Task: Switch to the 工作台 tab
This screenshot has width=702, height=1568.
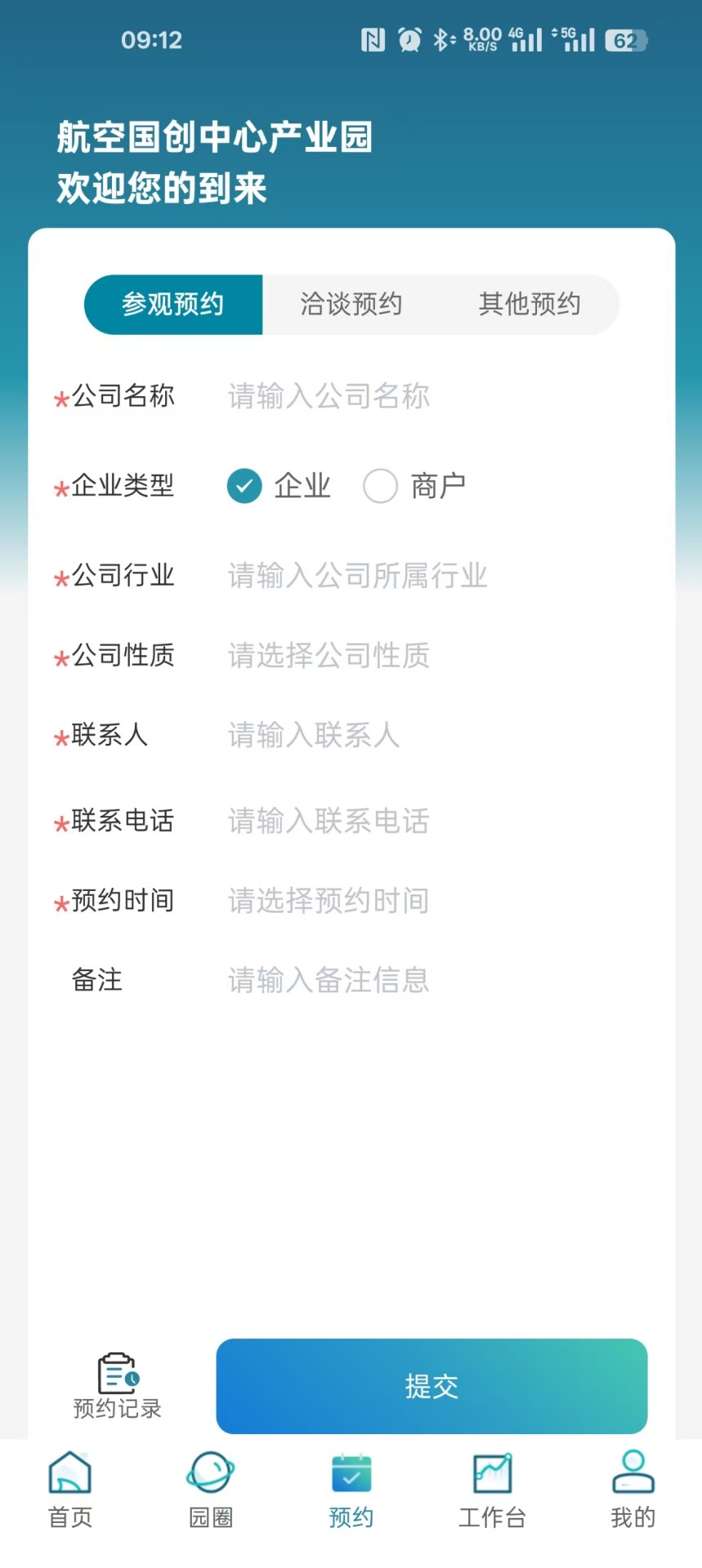Action: tap(492, 1490)
